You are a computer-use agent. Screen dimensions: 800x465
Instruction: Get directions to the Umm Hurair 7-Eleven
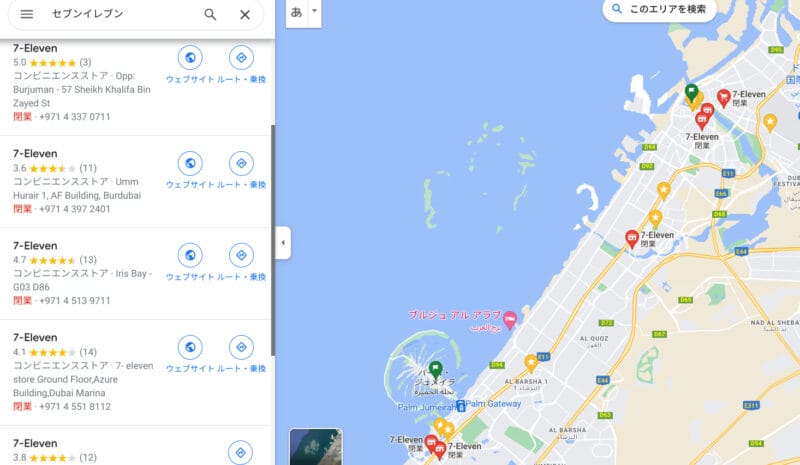(x=241, y=164)
